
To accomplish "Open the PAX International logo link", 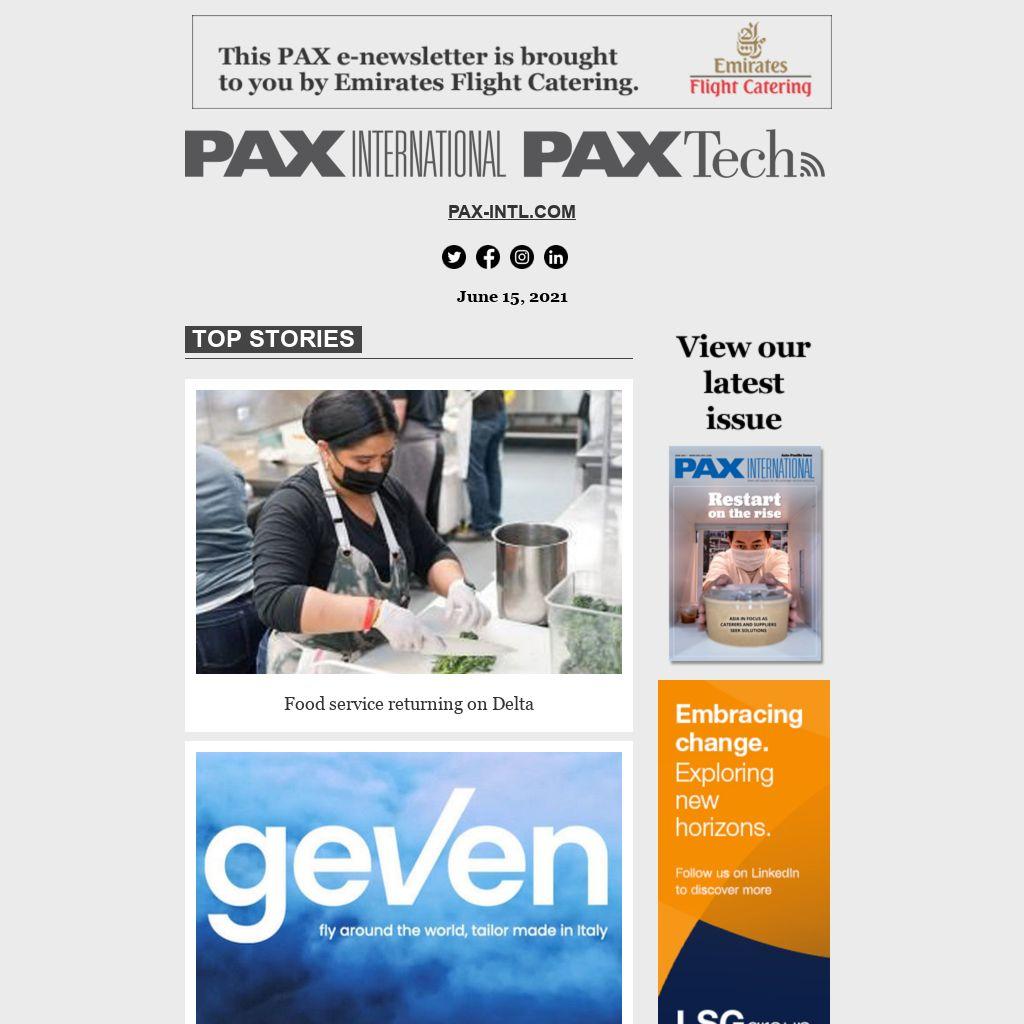I will [345, 154].
